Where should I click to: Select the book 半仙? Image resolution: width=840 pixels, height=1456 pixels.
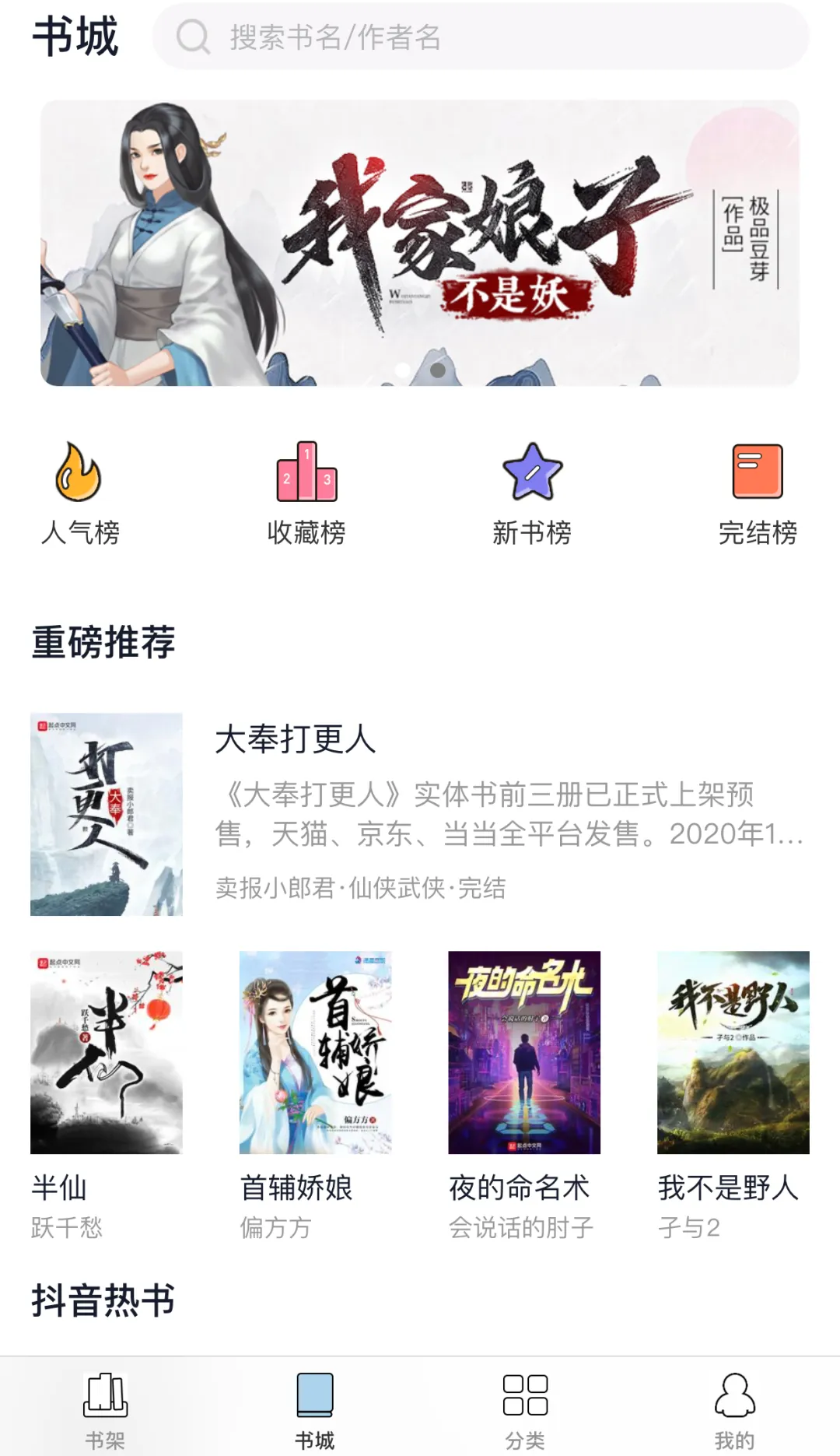[x=107, y=1052]
